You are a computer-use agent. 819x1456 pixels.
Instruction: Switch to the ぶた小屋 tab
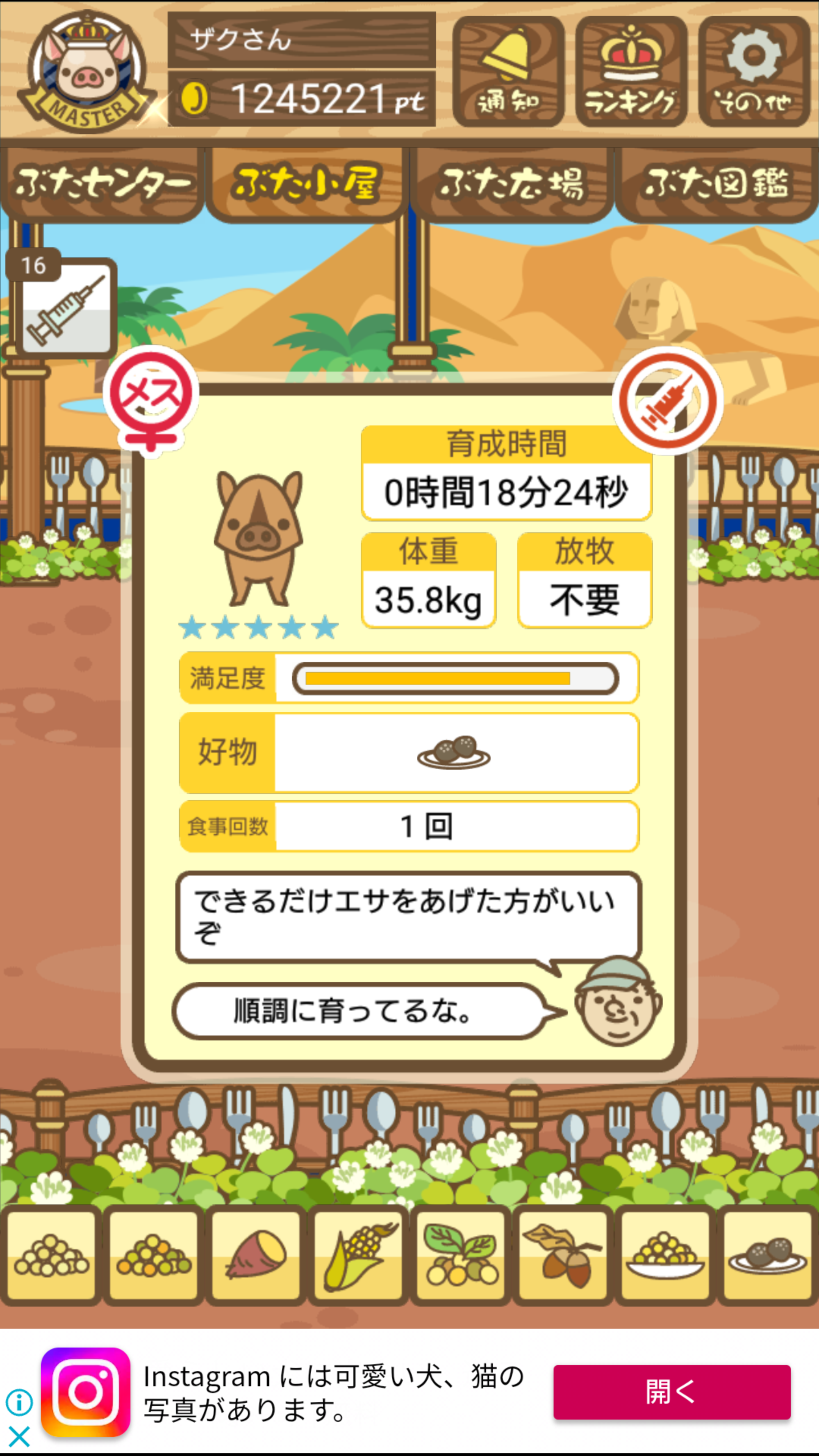pyautogui.click(x=306, y=184)
